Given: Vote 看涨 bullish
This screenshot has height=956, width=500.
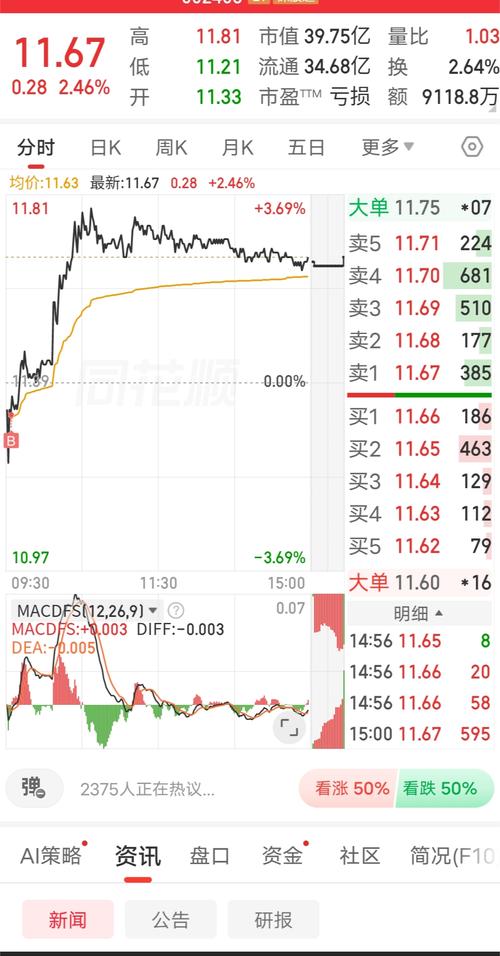Looking at the screenshot, I should (348, 788).
